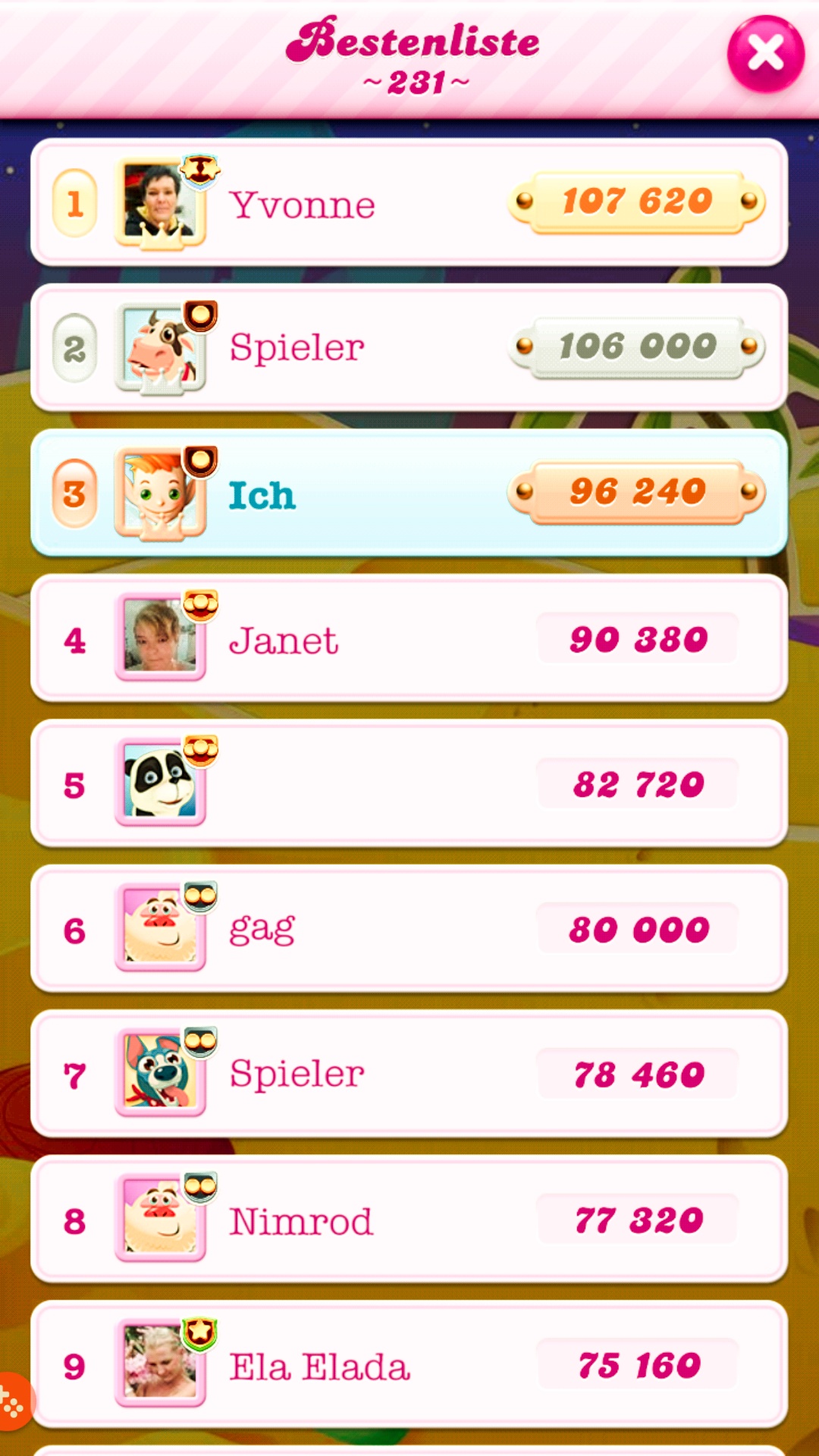Tap my own Ich ranking row

click(409, 494)
